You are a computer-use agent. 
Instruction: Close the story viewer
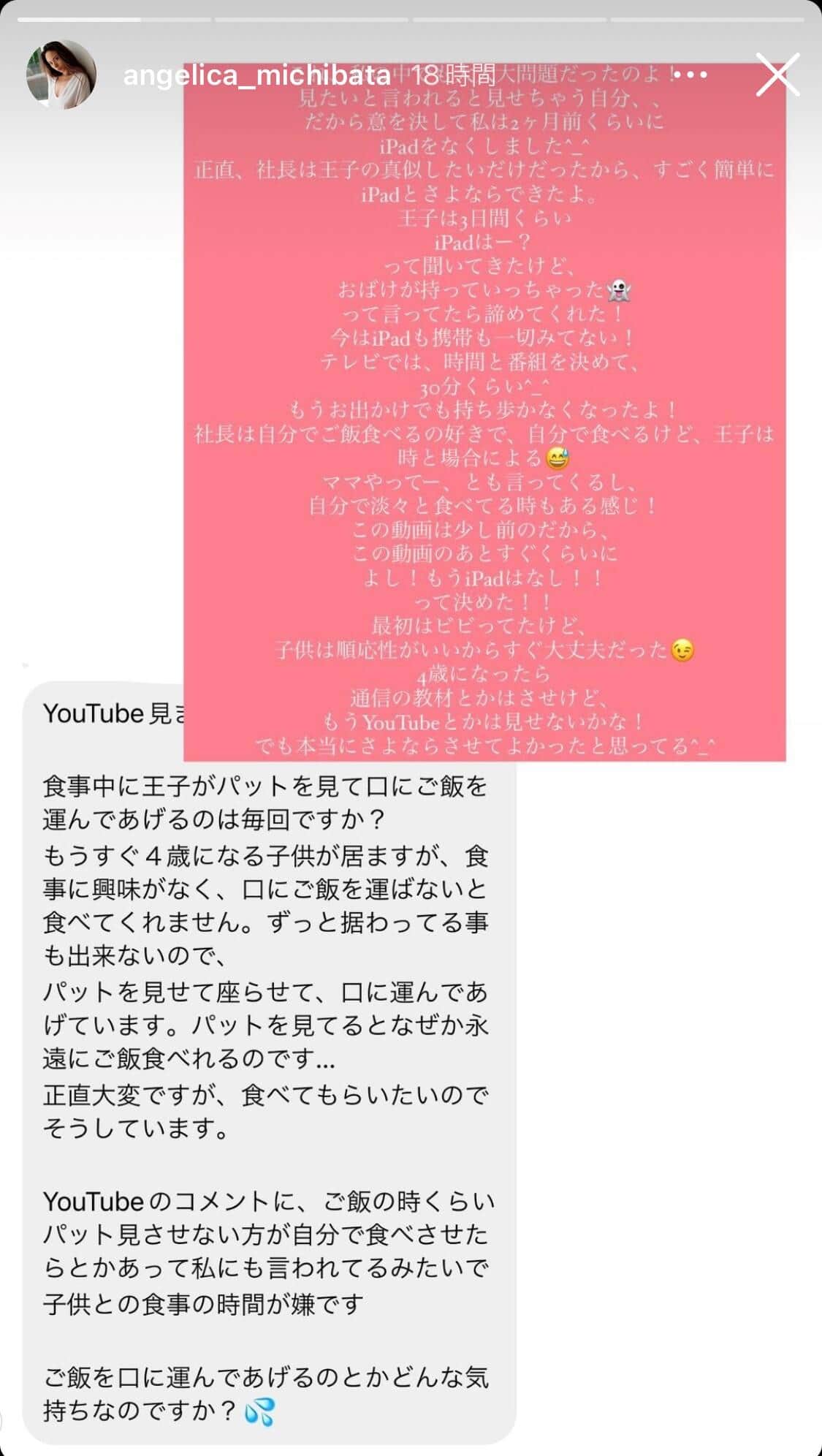pos(777,75)
